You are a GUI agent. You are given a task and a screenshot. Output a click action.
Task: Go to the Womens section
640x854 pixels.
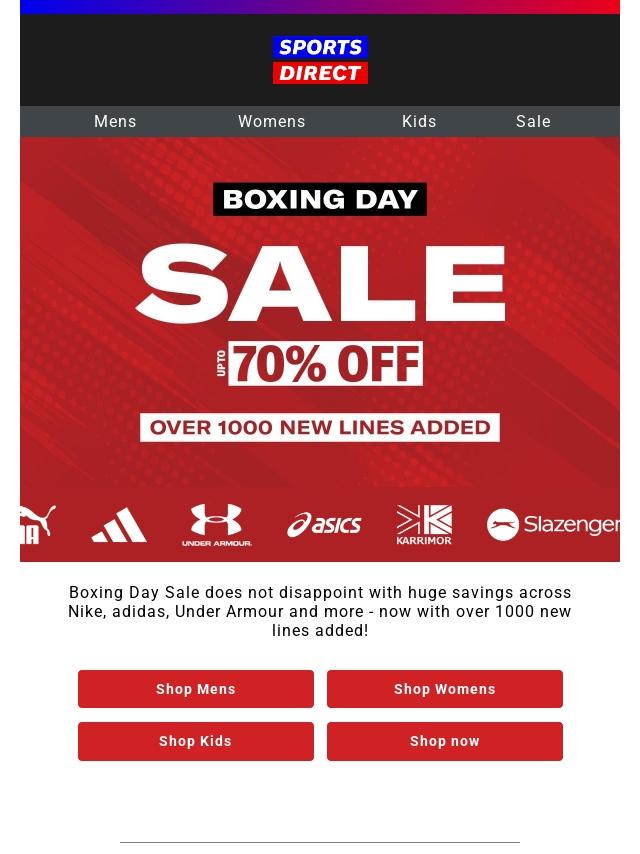click(x=272, y=122)
